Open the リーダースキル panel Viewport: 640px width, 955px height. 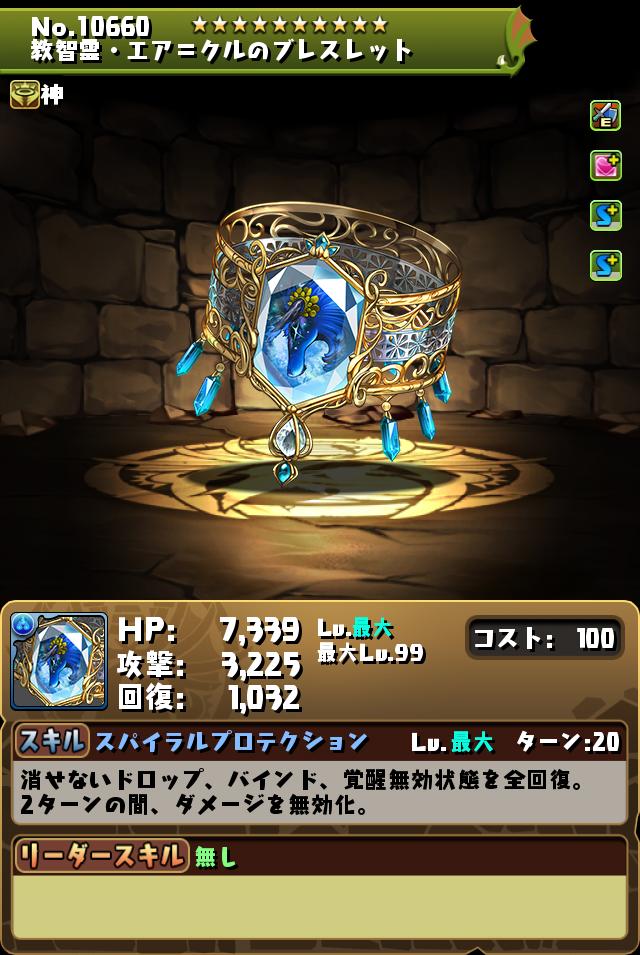tap(101, 856)
